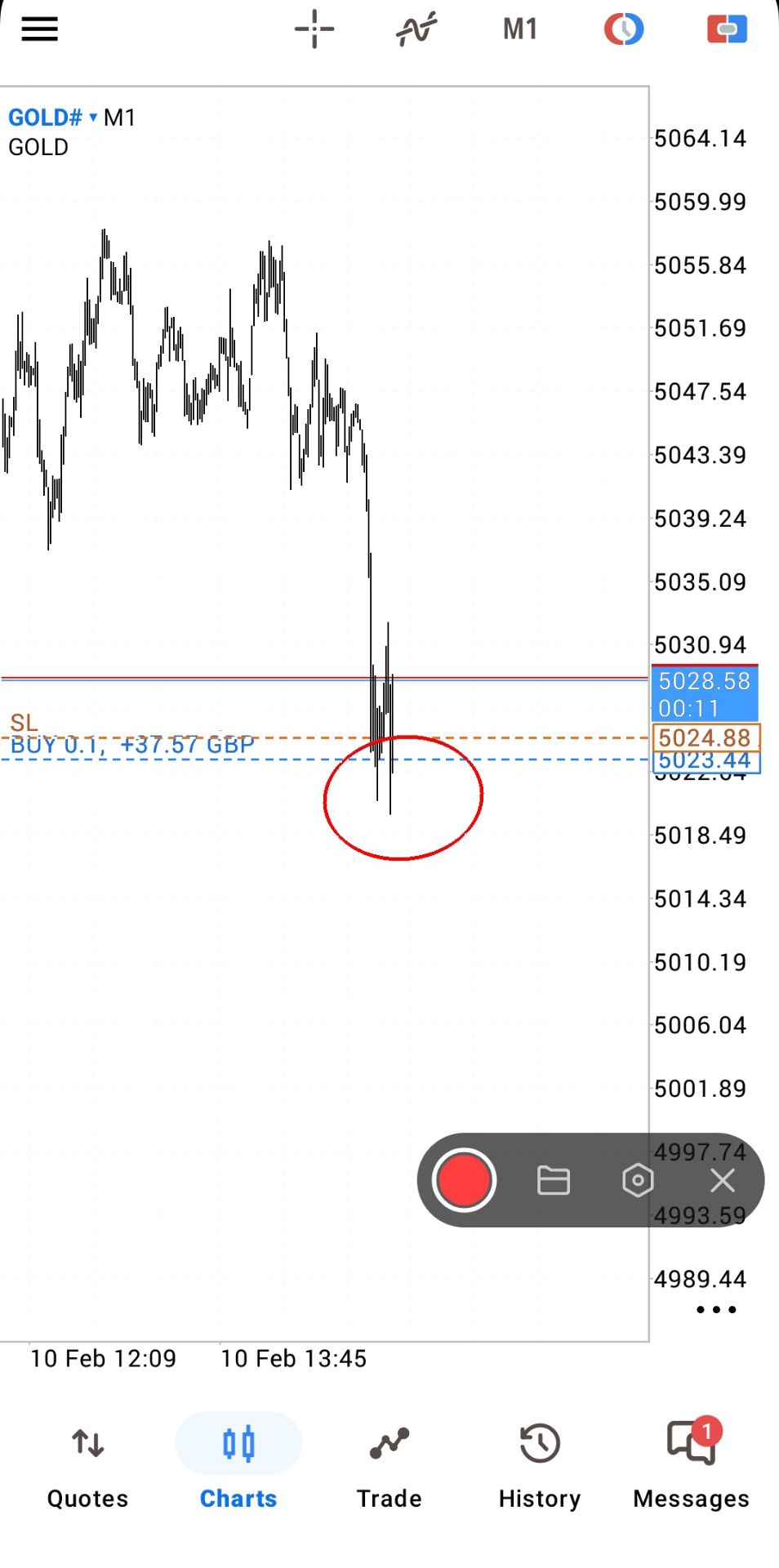This screenshot has width=779, height=1568.
Task: Select the GOLD# symbol dropdown
Action: (x=52, y=118)
